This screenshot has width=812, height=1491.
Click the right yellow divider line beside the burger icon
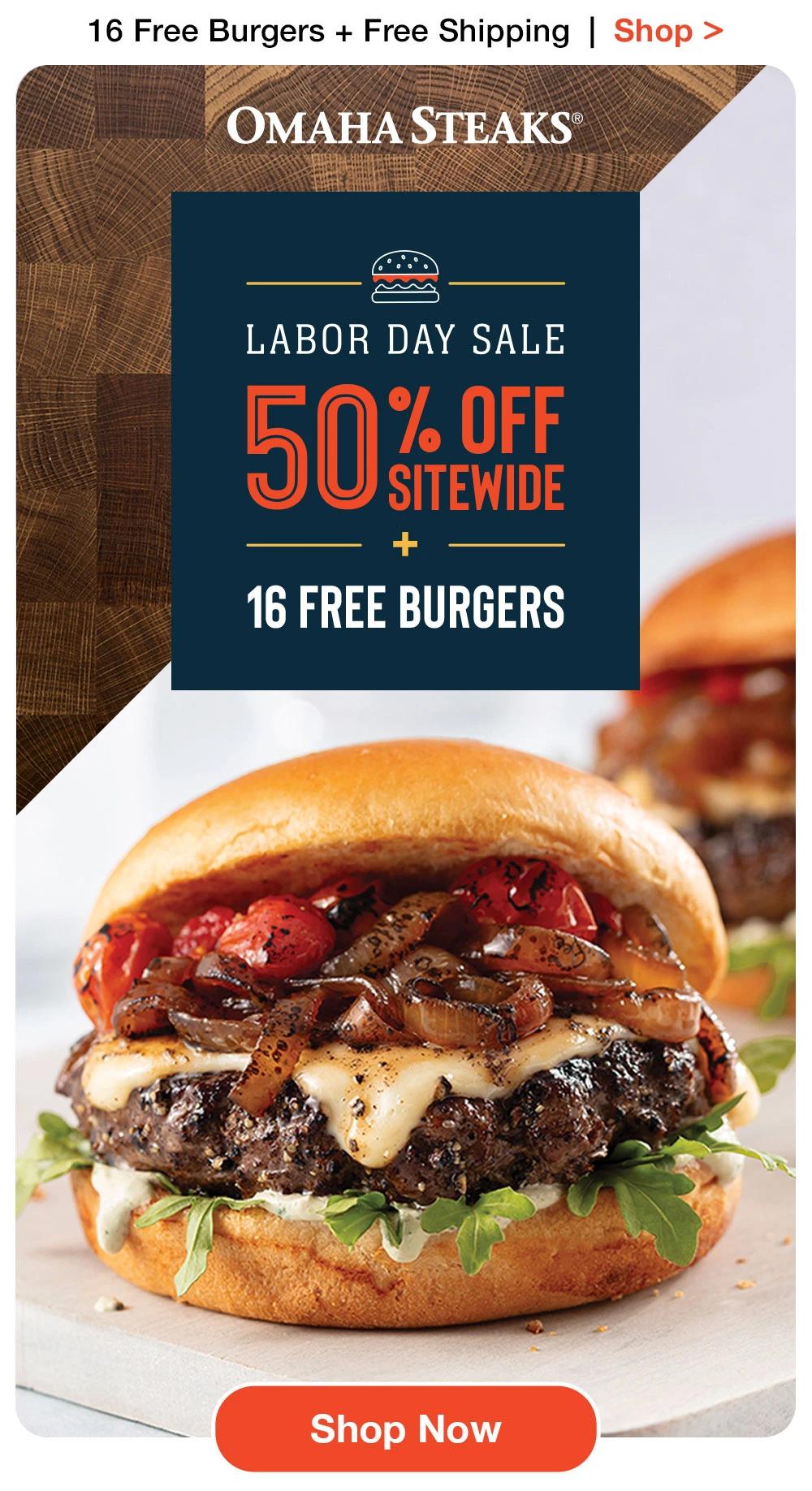tap(510, 284)
